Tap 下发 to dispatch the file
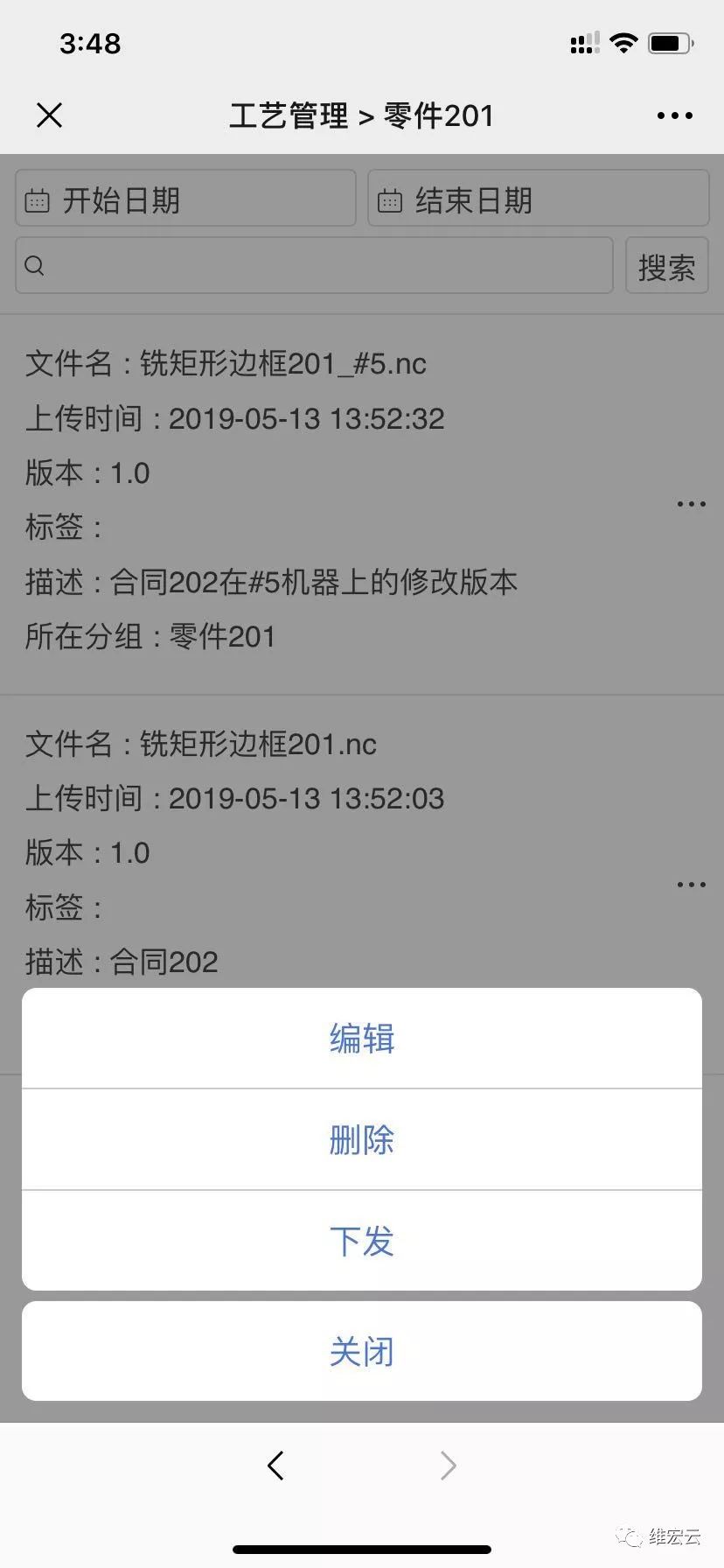Viewport: 724px width, 1568px height. (362, 1241)
